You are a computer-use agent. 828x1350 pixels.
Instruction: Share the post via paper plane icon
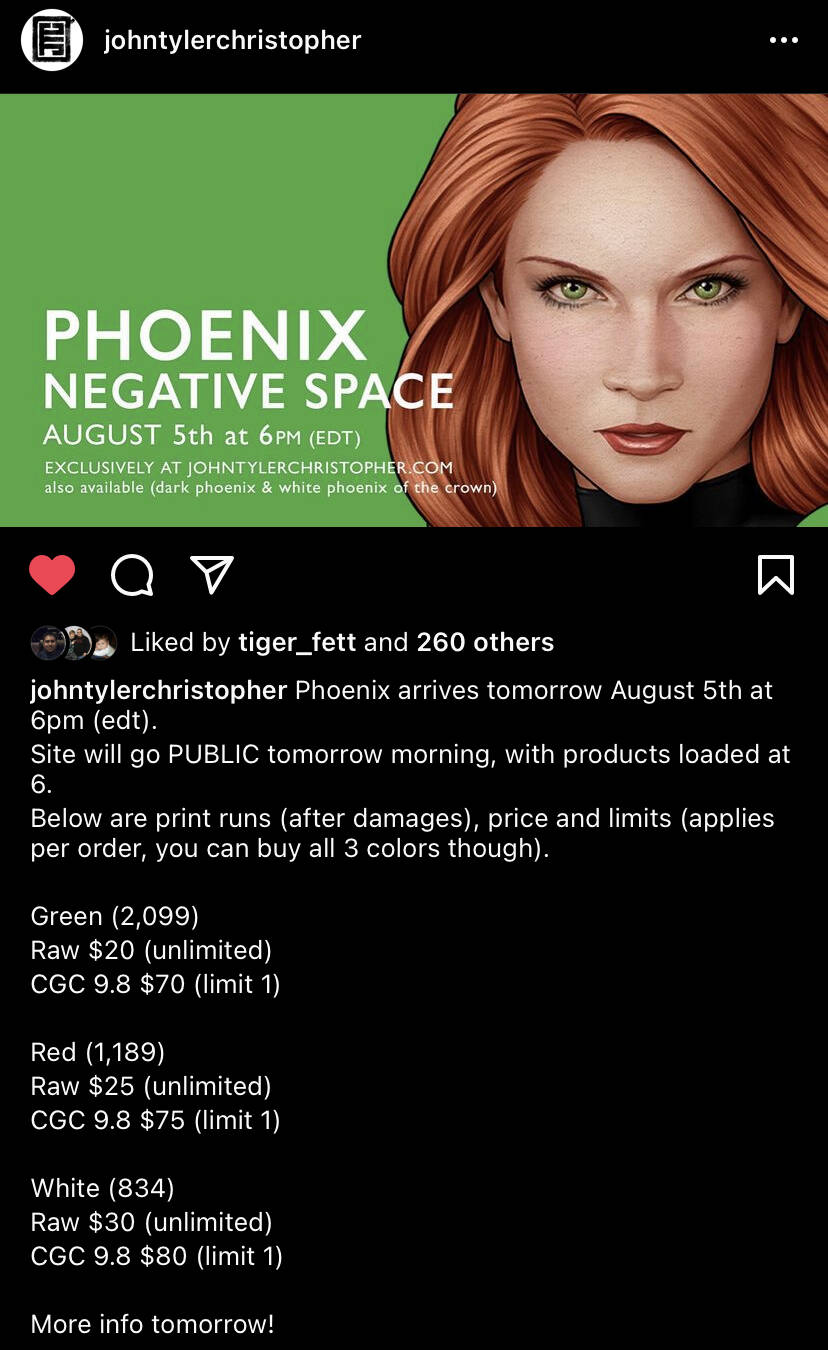212,574
